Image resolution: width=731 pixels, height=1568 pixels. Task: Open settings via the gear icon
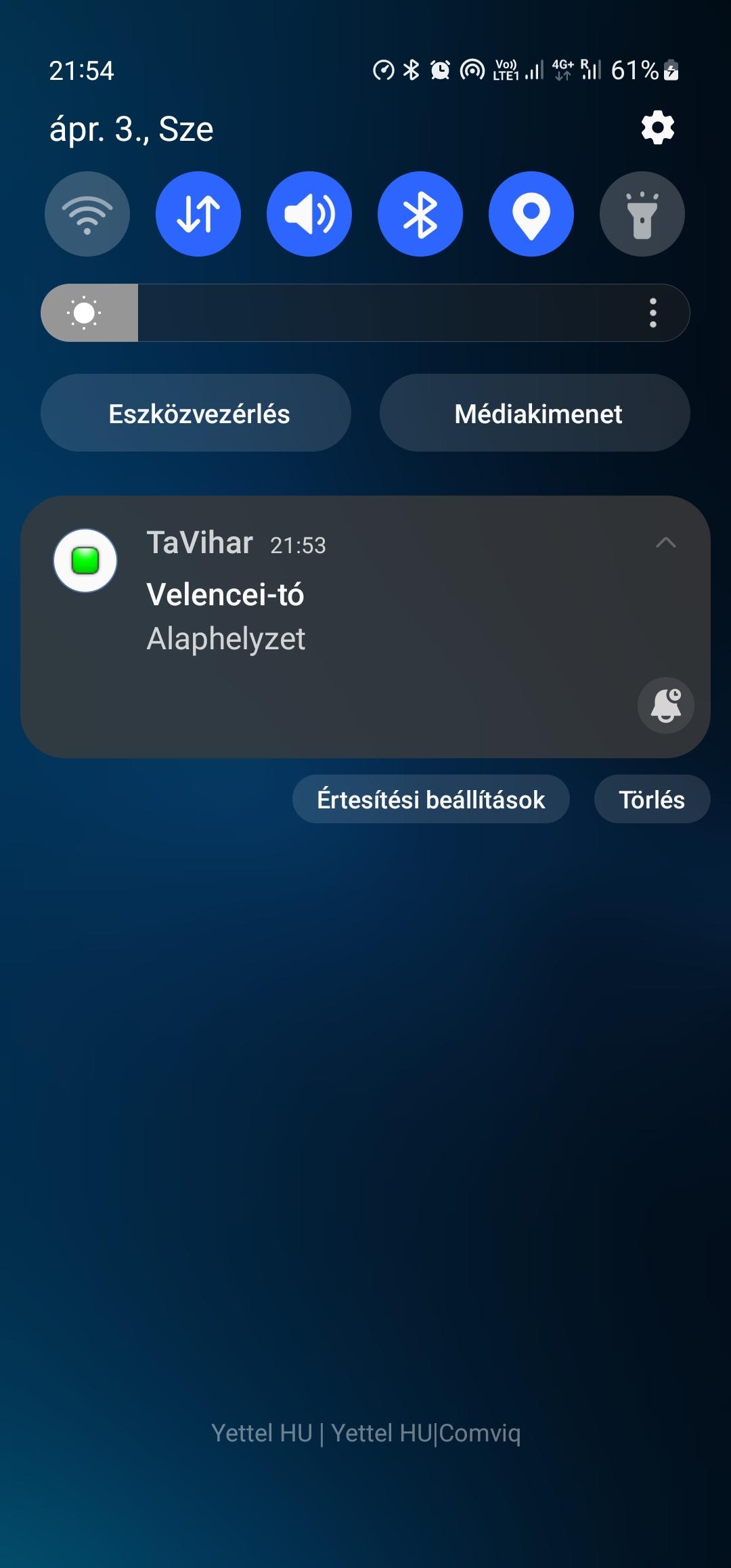coord(657,128)
